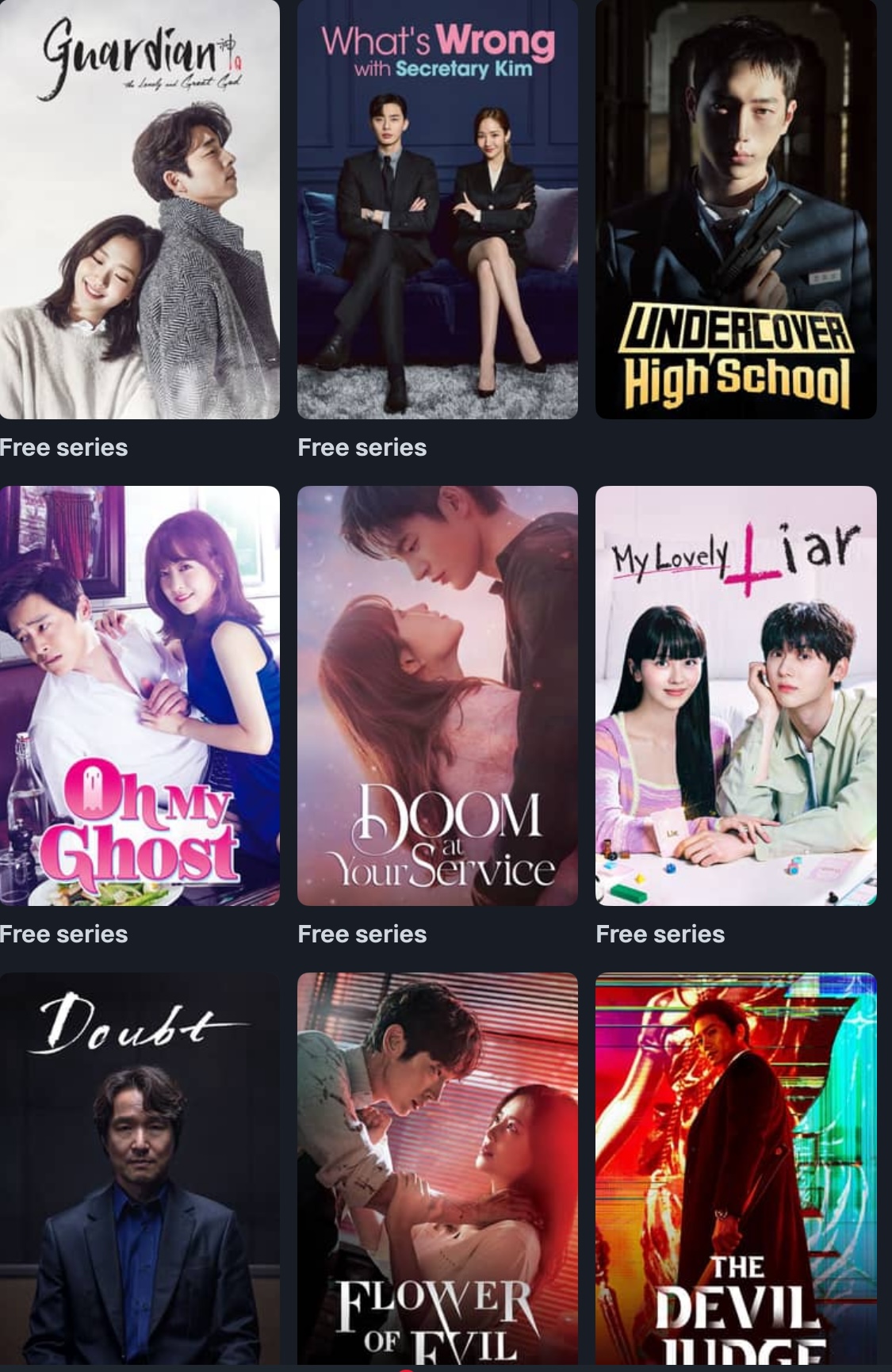Open the My Lovely Liar poster
This screenshot has width=892, height=1372.
pos(735,695)
